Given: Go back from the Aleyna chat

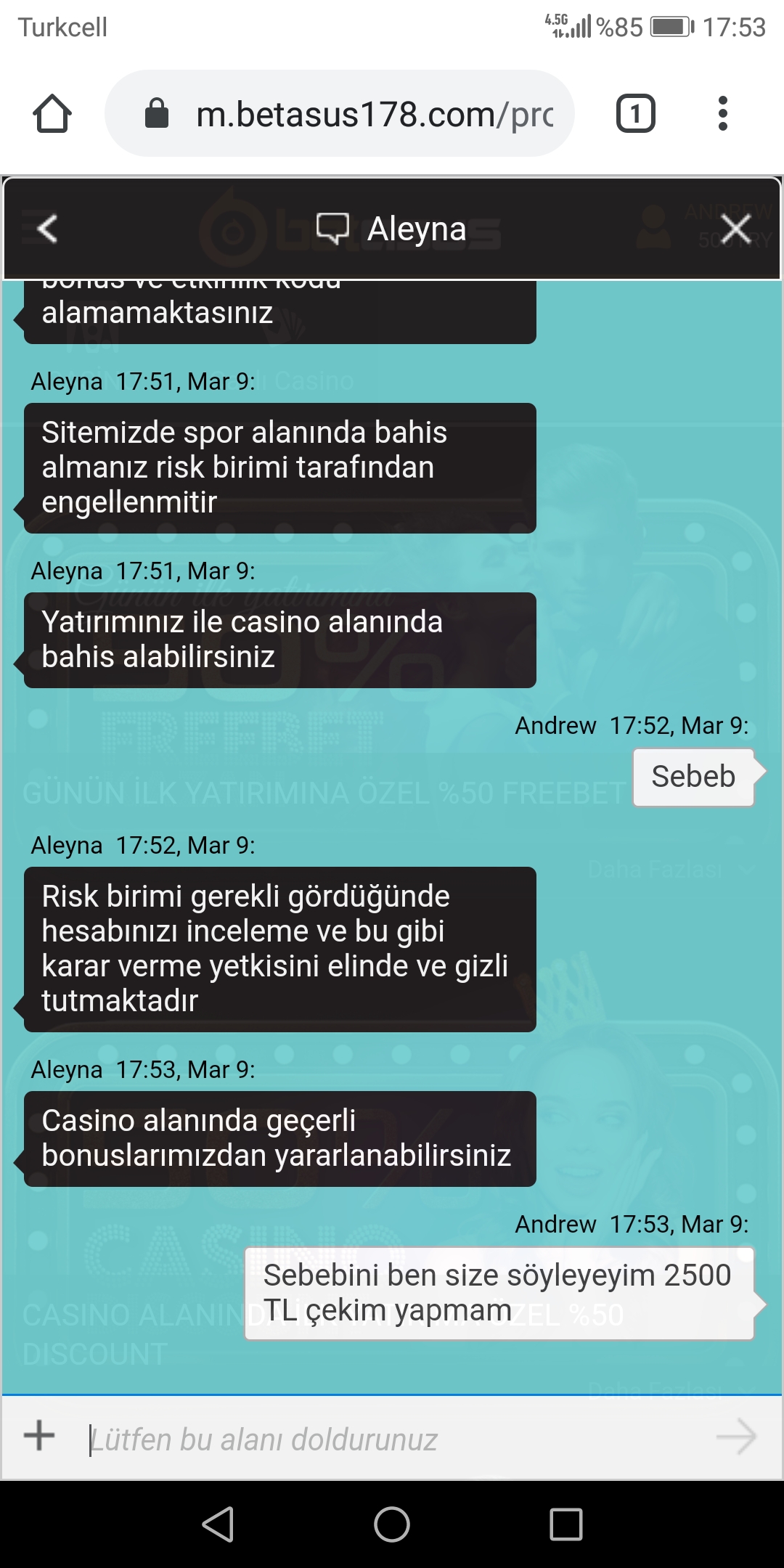Looking at the screenshot, I should [x=47, y=229].
